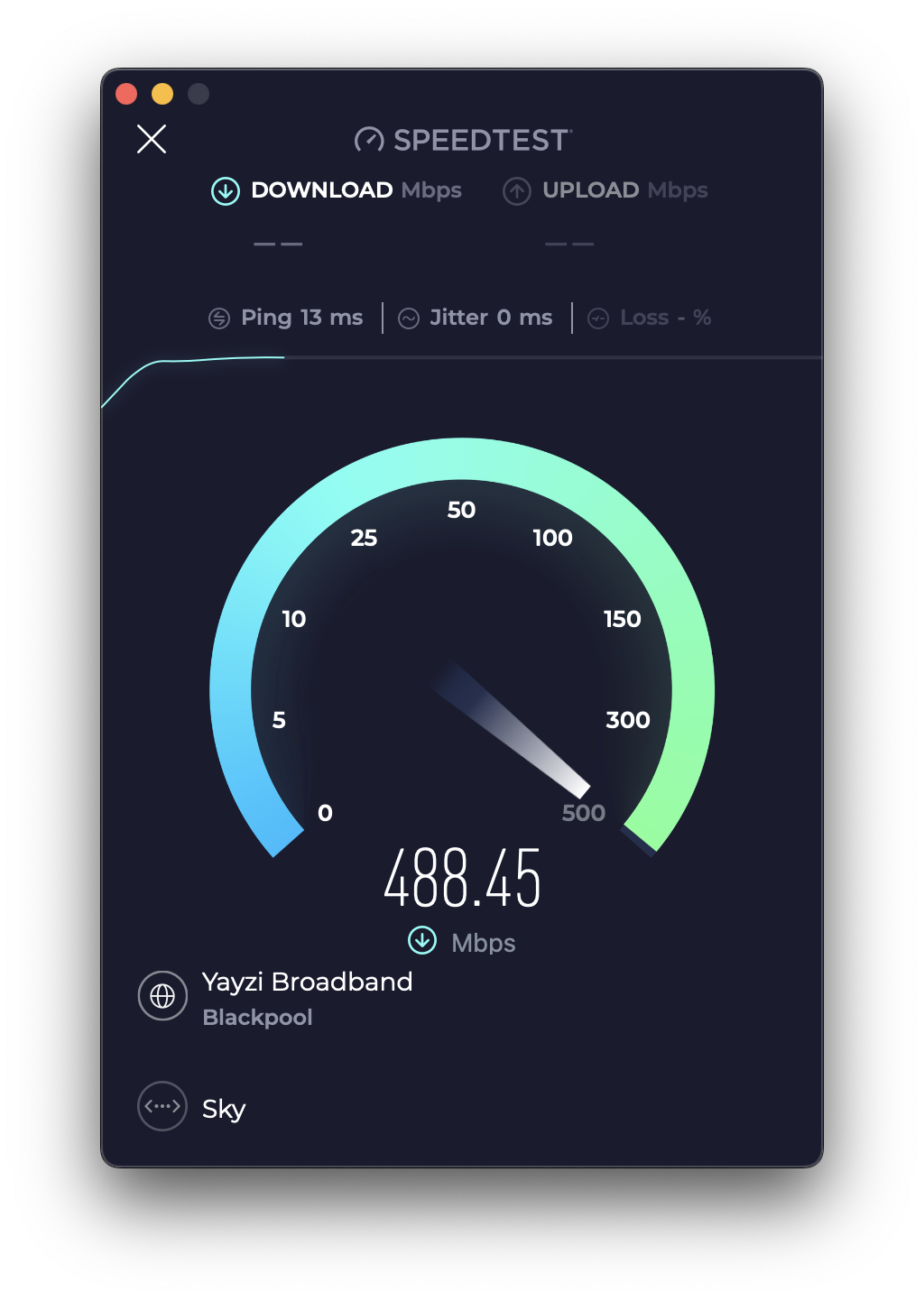
Task: Click the Loss percentage icon
Action: (597, 318)
